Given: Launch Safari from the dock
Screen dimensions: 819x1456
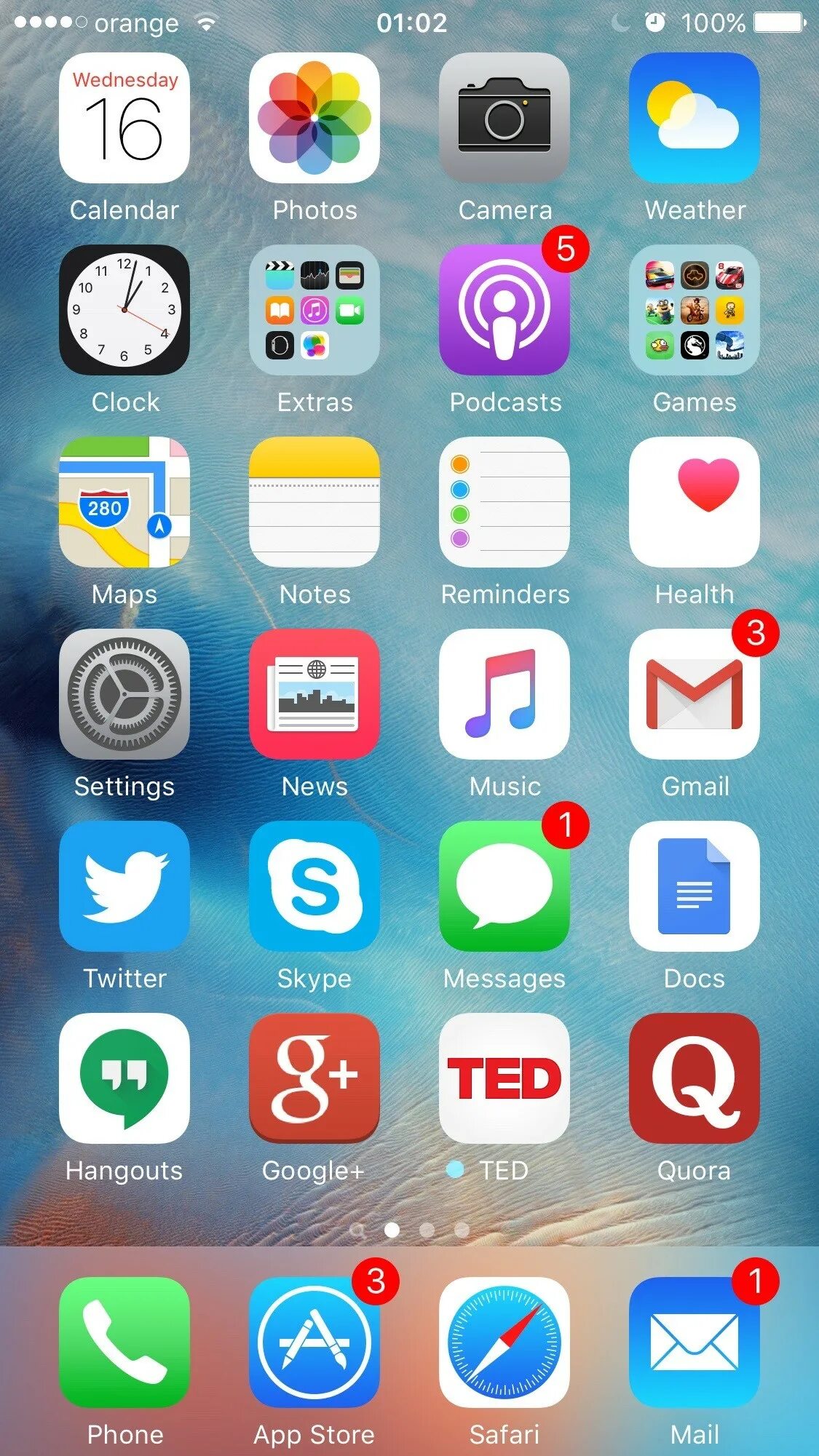Looking at the screenshot, I should [504, 1342].
